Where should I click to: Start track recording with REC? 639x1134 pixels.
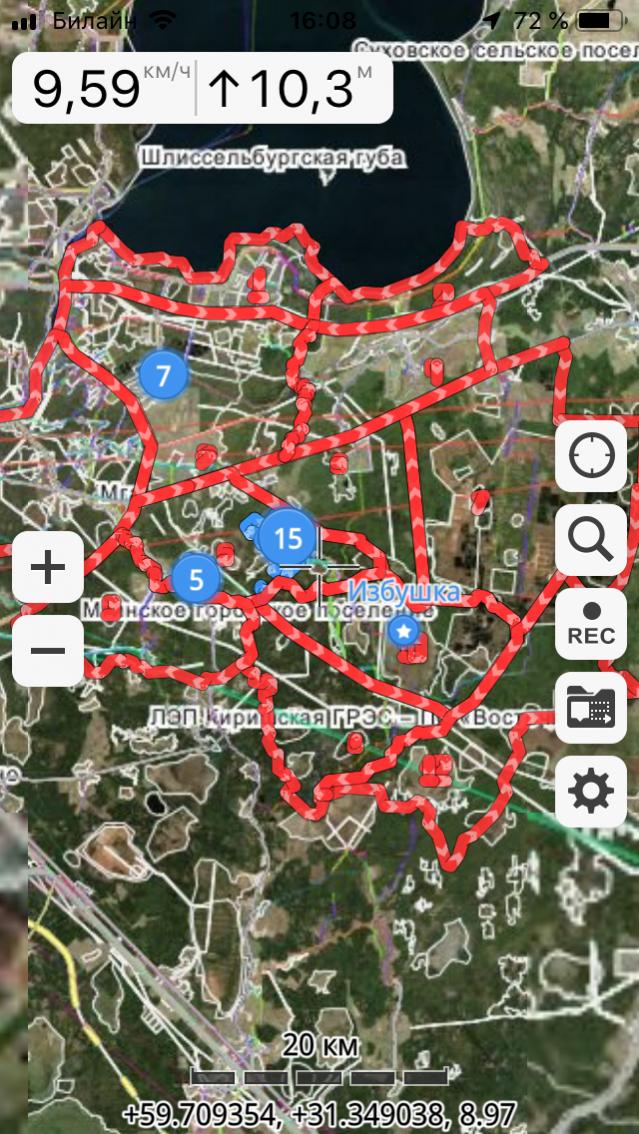(x=591, y=624)
